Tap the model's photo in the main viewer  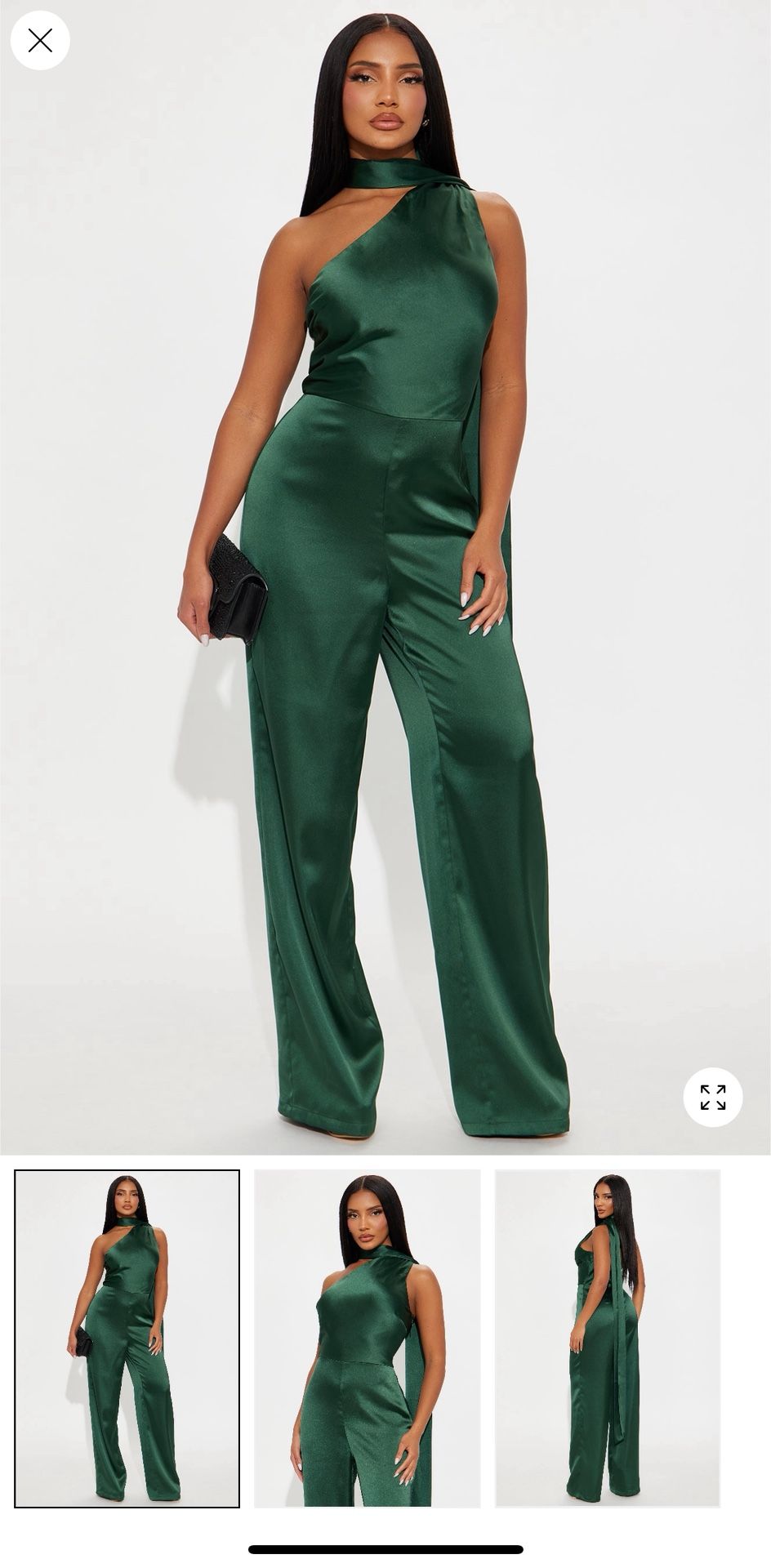[x=384, y=572]
